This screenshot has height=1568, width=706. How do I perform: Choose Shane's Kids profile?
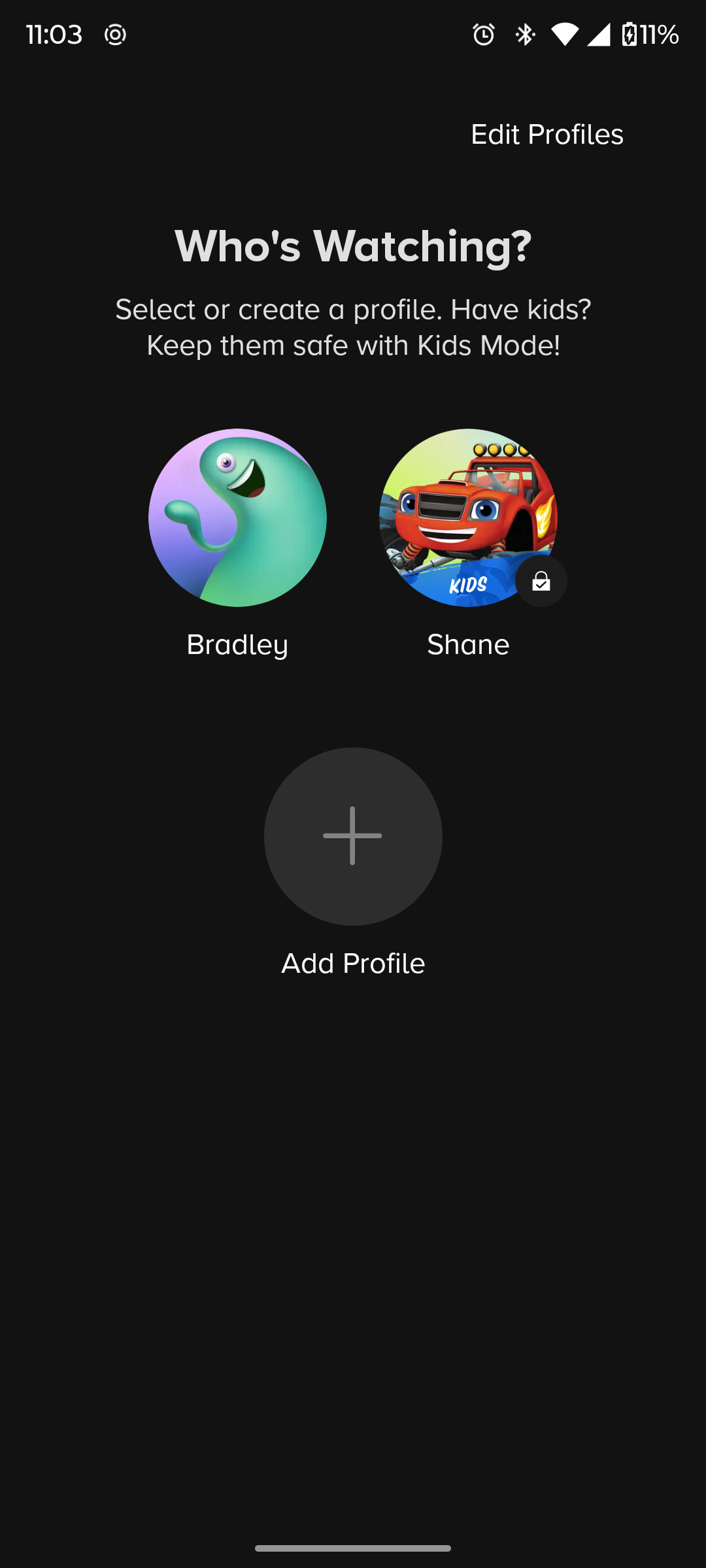468,518
